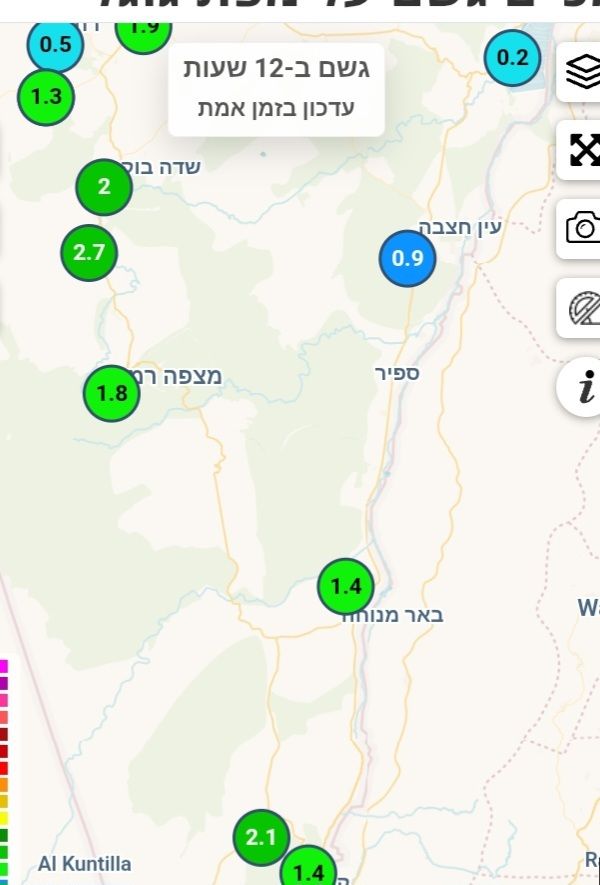The image size is (600, 885).
Task: Open the 2.1 rainfall station marker
Action: (x=261, y=838)
